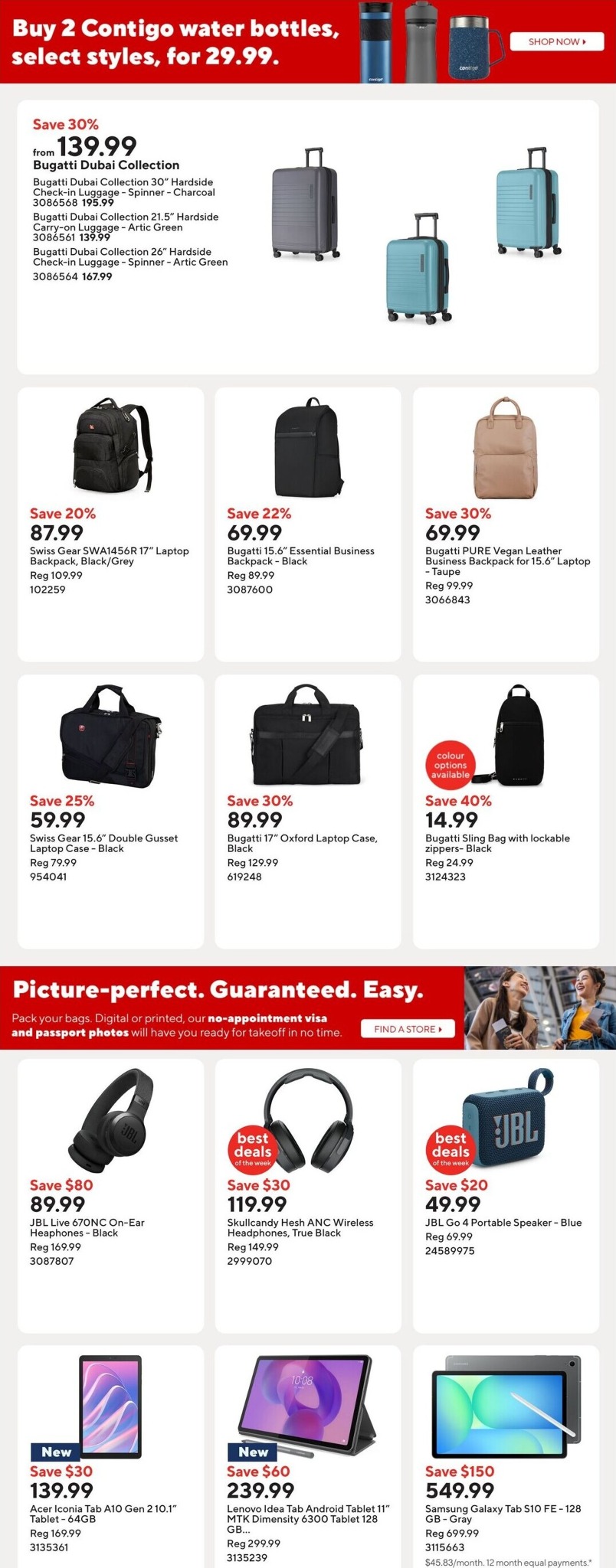
Task: Select the Swiss Gear SWA1456R laptop backpack image
Action: coord(110,448)
